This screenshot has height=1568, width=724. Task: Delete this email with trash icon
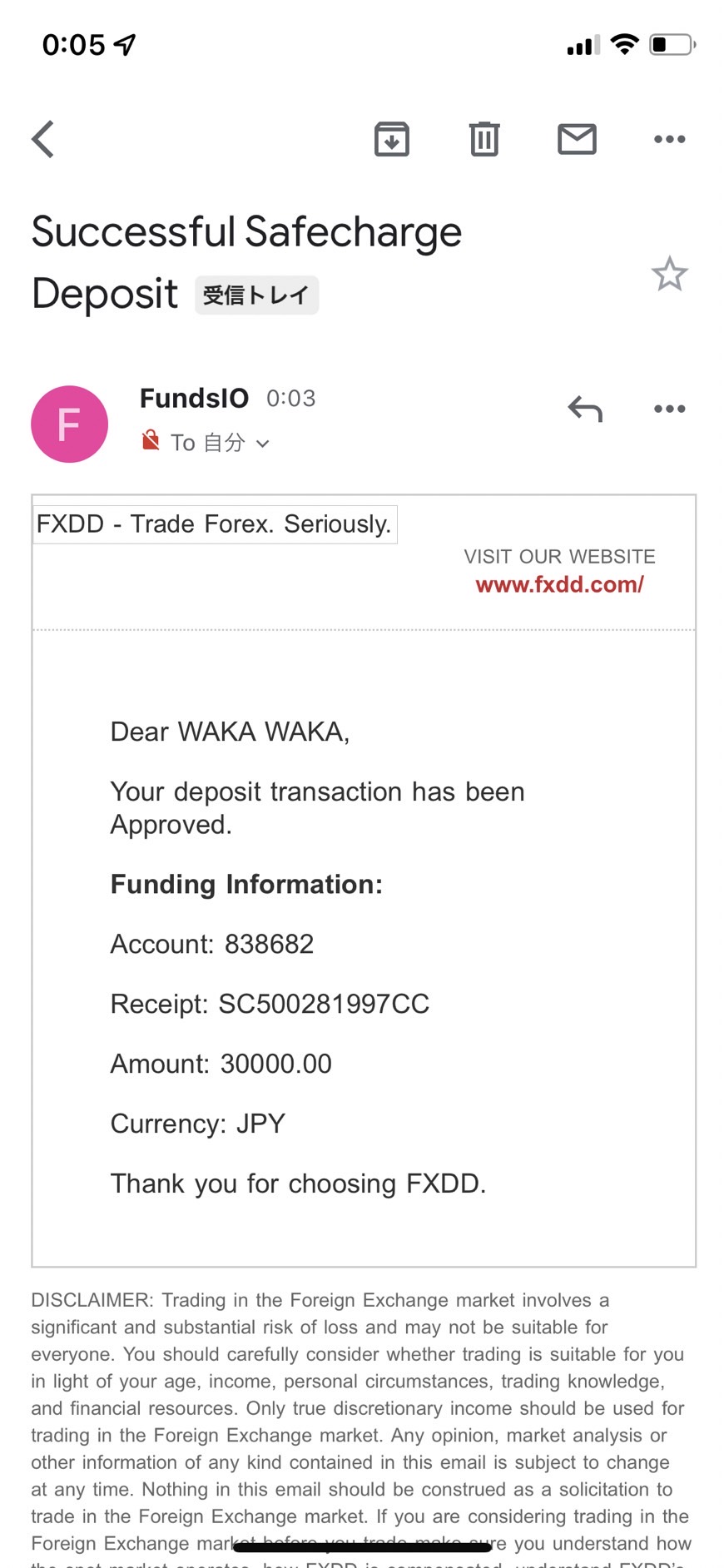[484, 139]
